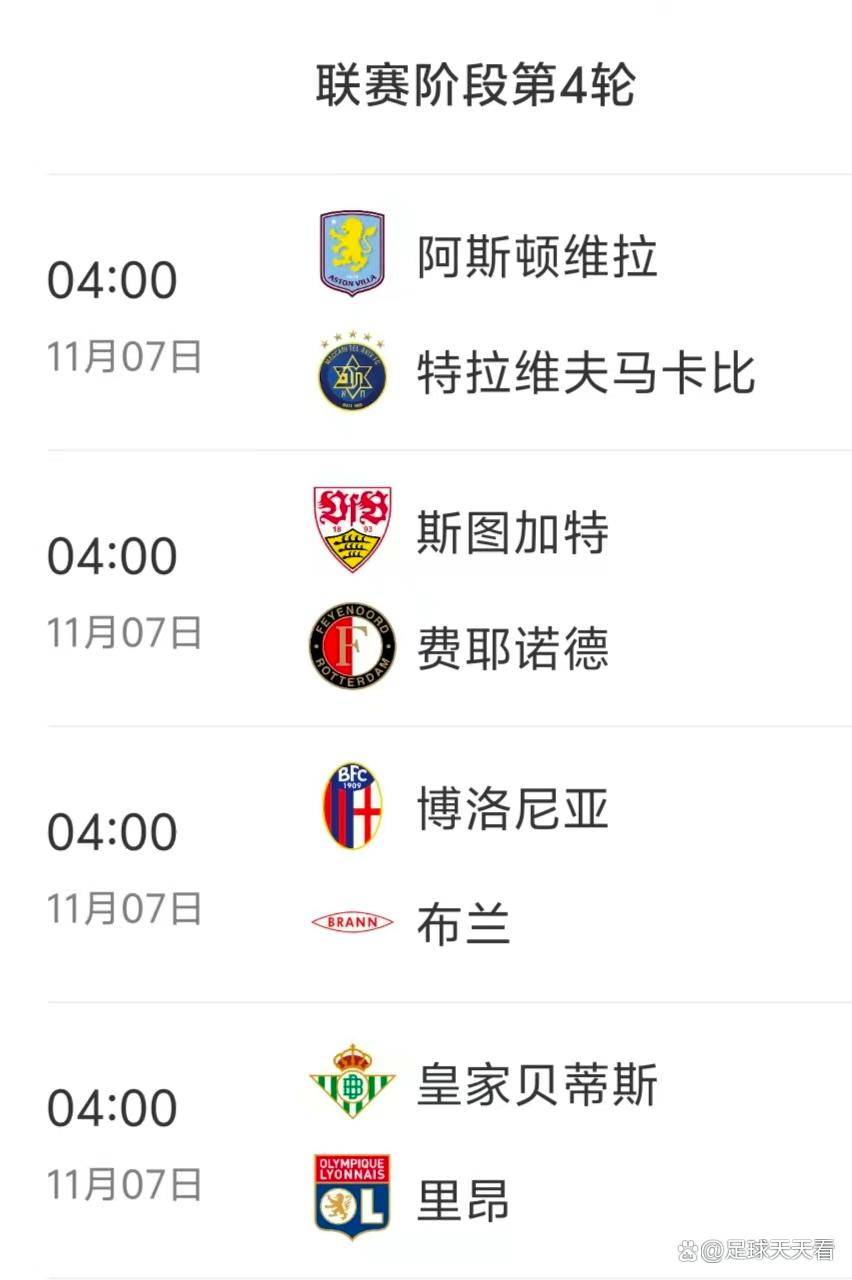Click the 11月07日 date under the Betis match
The width and height of the screenshot is (852, 1280).
pos(123,1185)
